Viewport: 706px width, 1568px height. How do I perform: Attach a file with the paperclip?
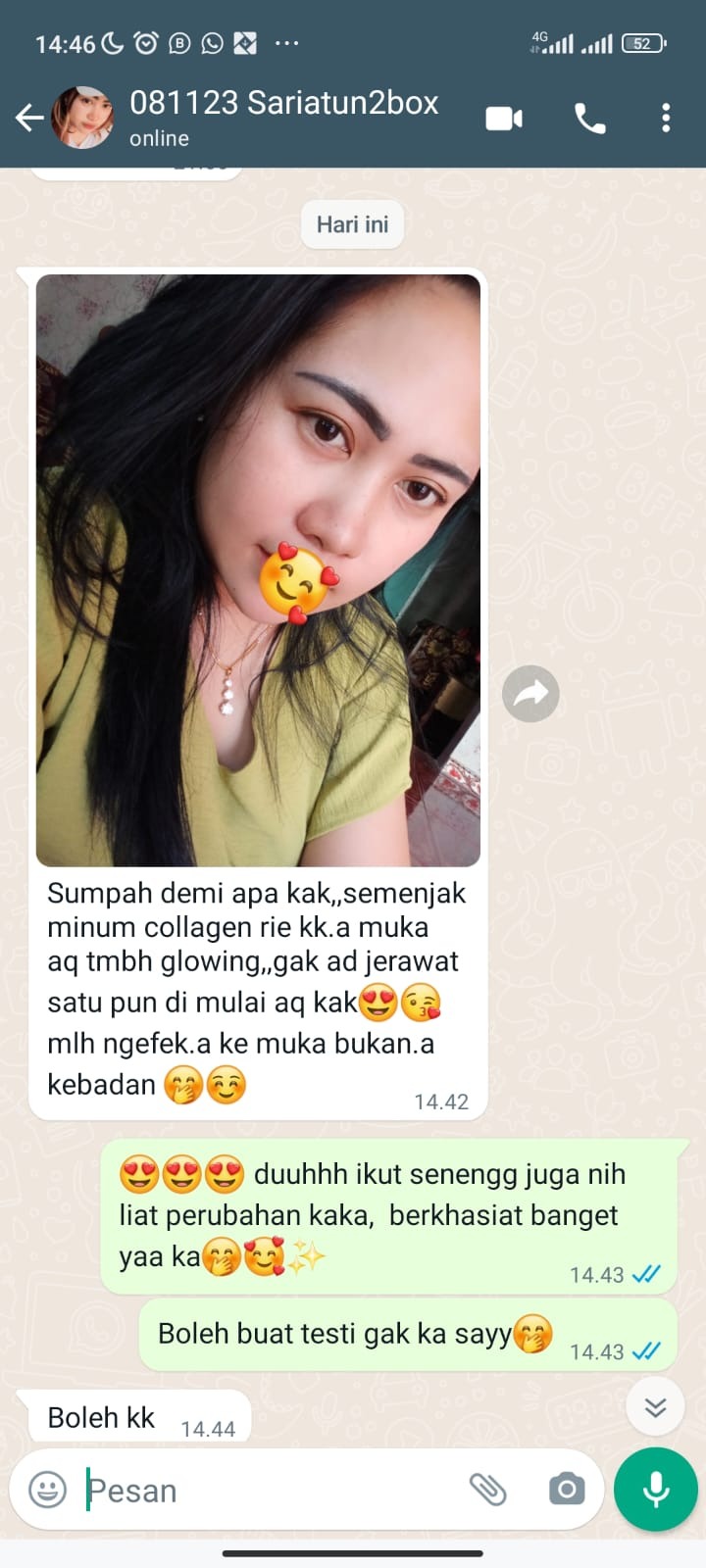click(487, 1490)
